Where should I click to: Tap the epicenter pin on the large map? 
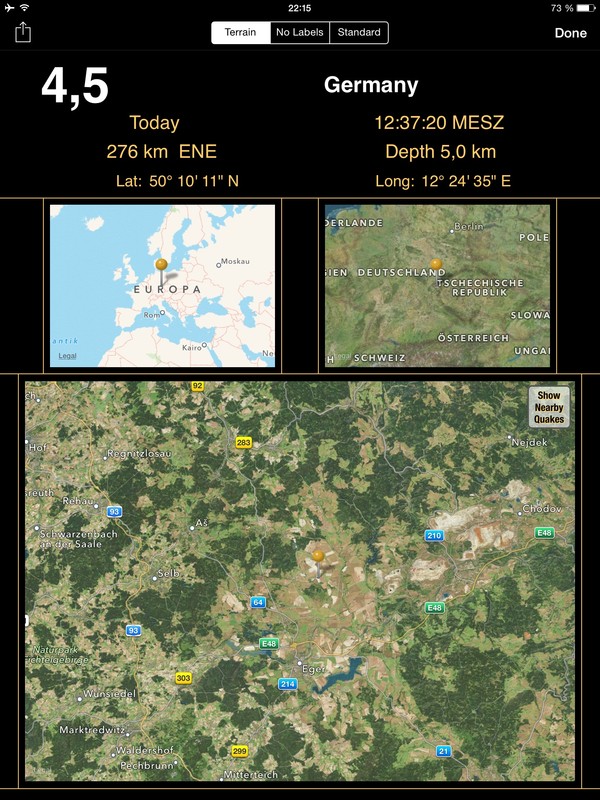319,555
